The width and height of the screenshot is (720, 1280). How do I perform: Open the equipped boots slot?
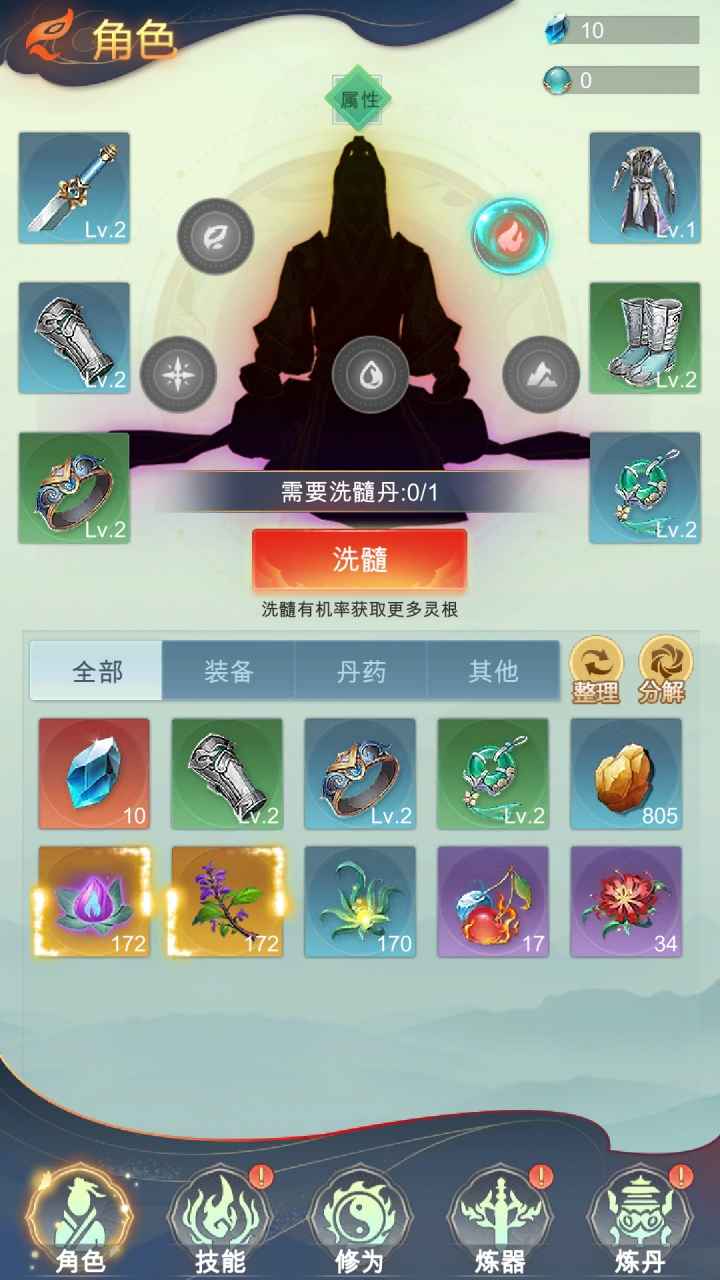(x=644, y=338)
